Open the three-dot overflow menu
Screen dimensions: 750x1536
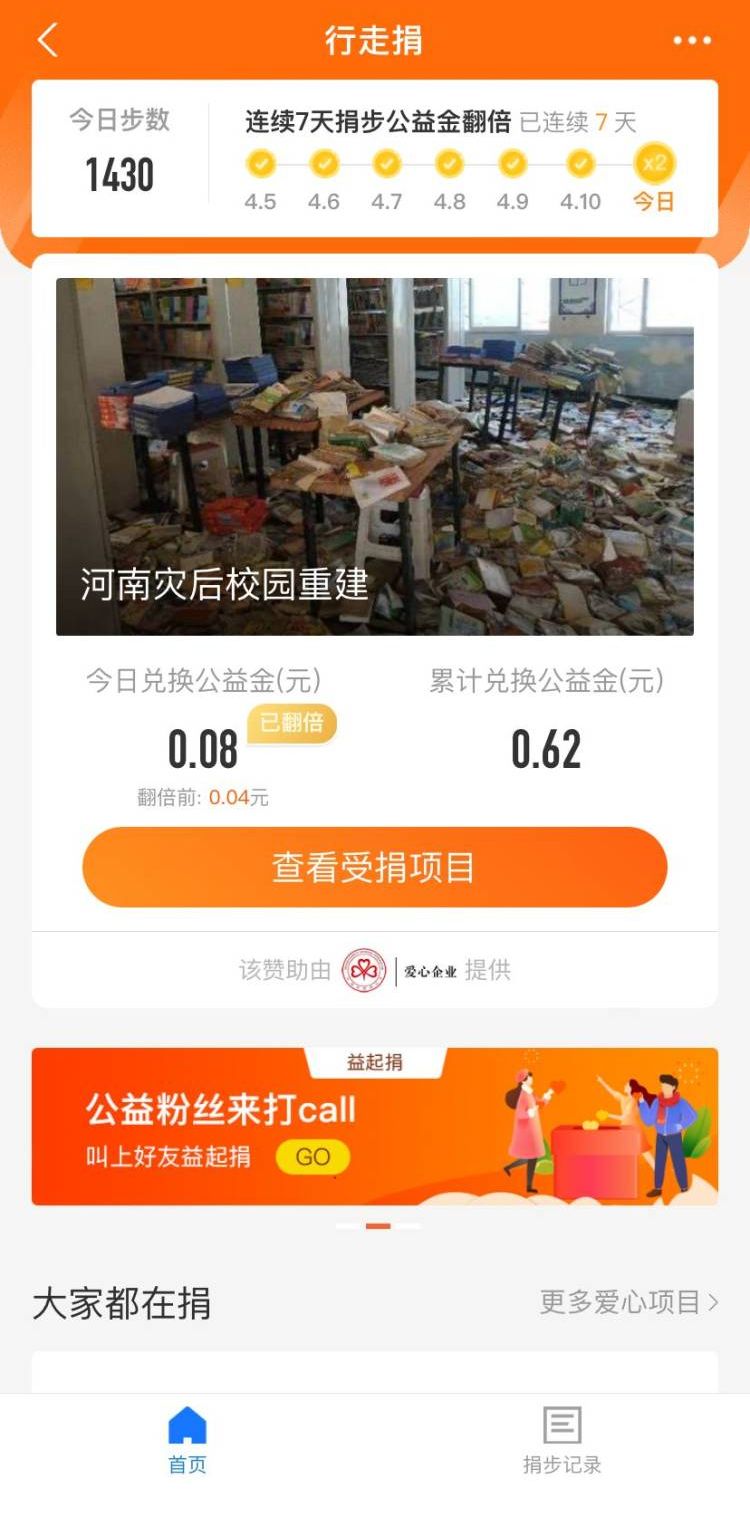(x=692, y=41)
